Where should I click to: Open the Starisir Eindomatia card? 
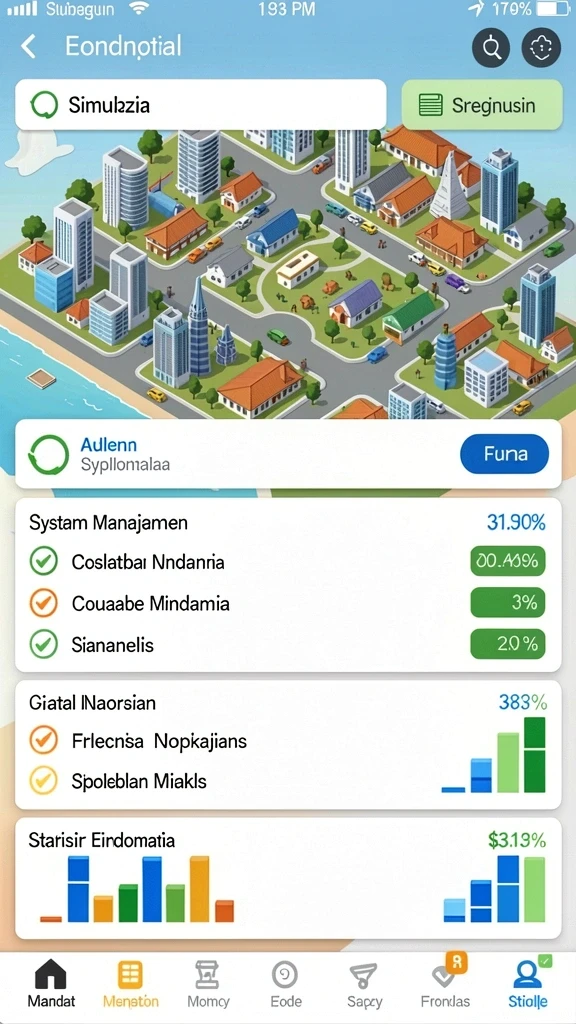pyautogui.click(x=288, y=878)
